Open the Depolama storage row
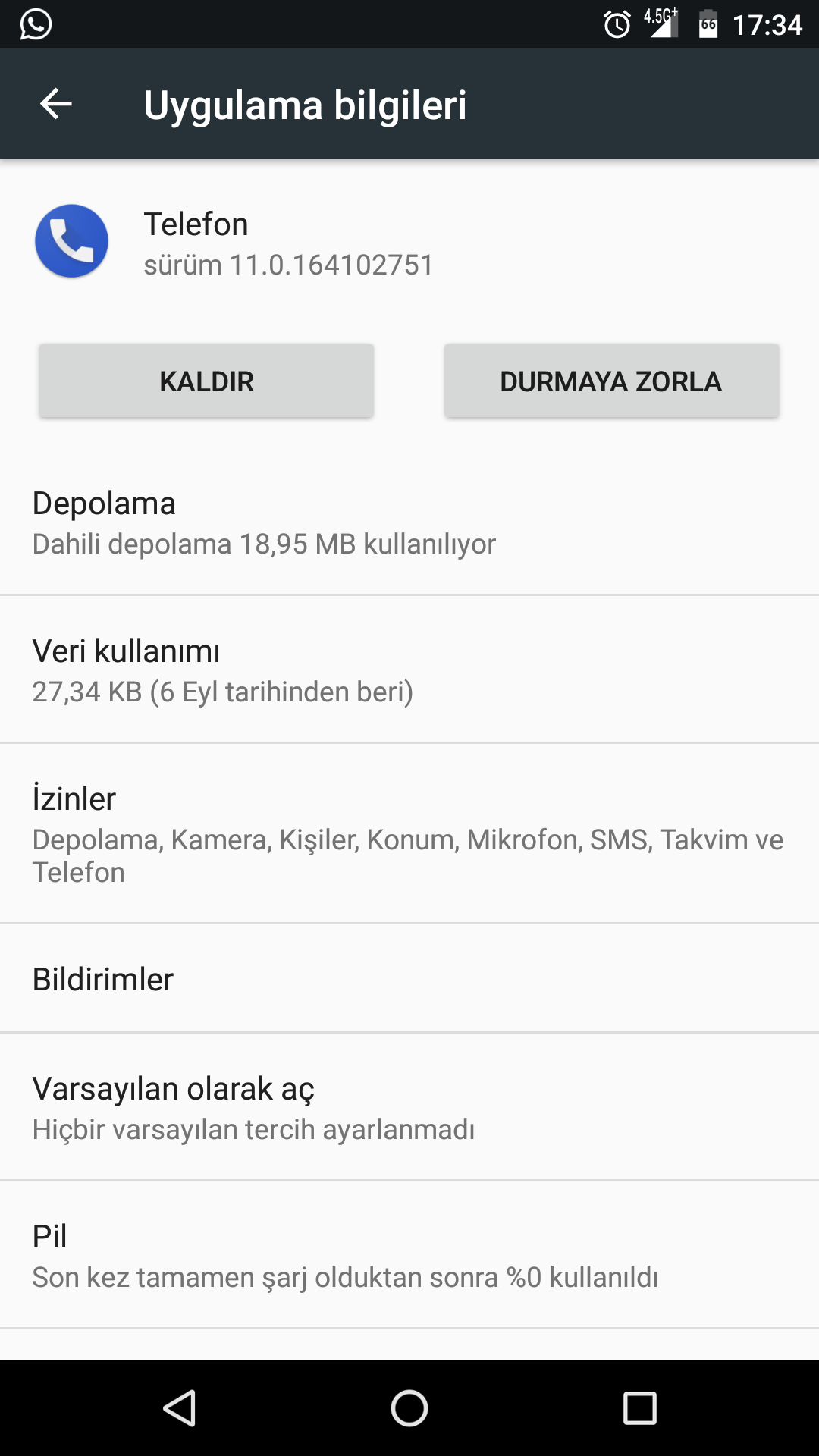The height and width of the screenshot is (1456, 819). pyautogui.click(x=409, y=522)
